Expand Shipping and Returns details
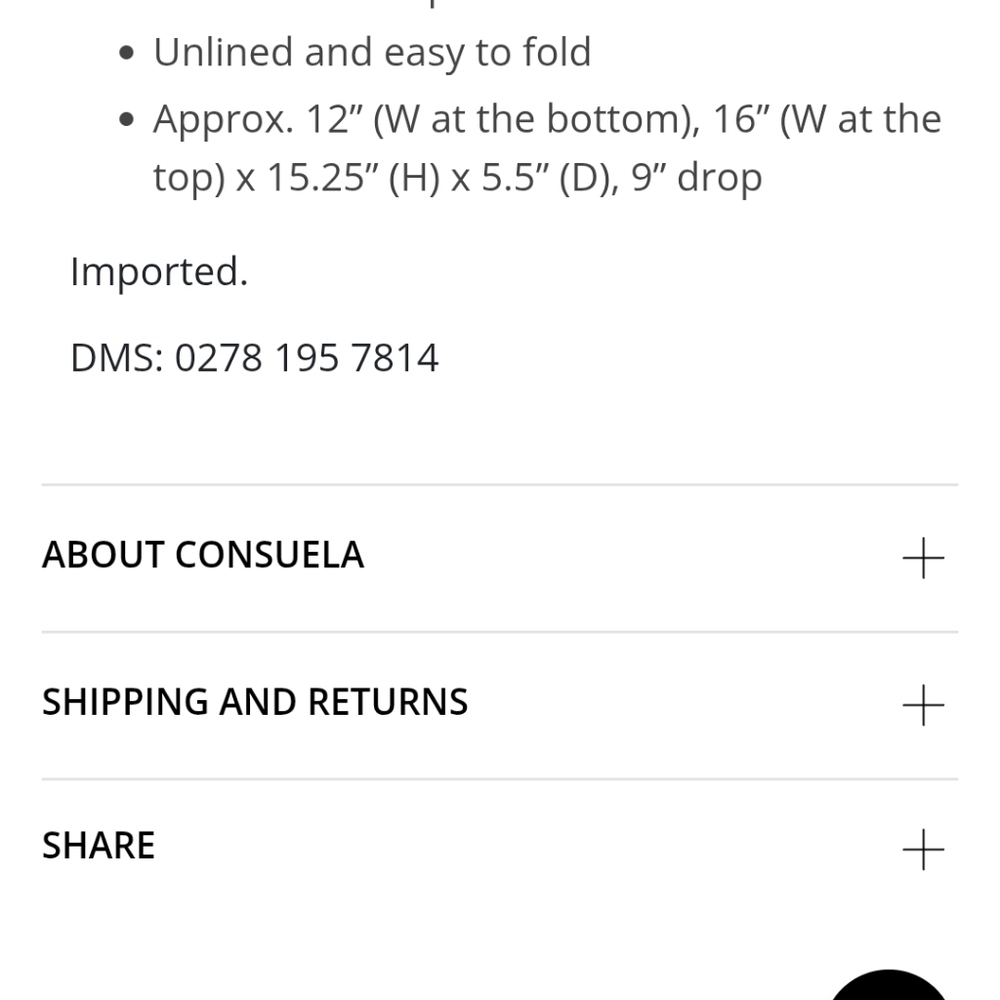1000x1000 pixels. click(922, 705)
